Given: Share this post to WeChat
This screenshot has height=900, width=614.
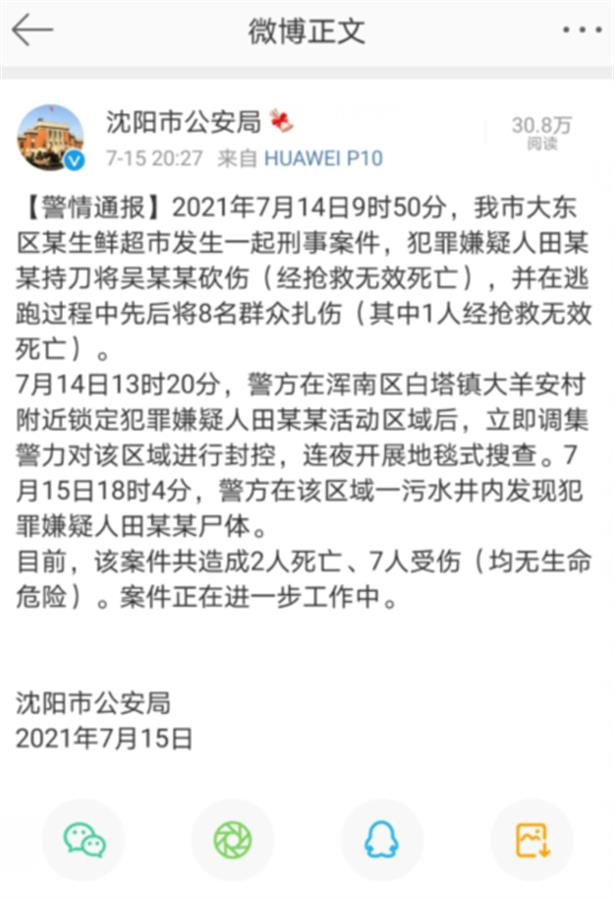Looking at the screenshot, I should [84, 840].
